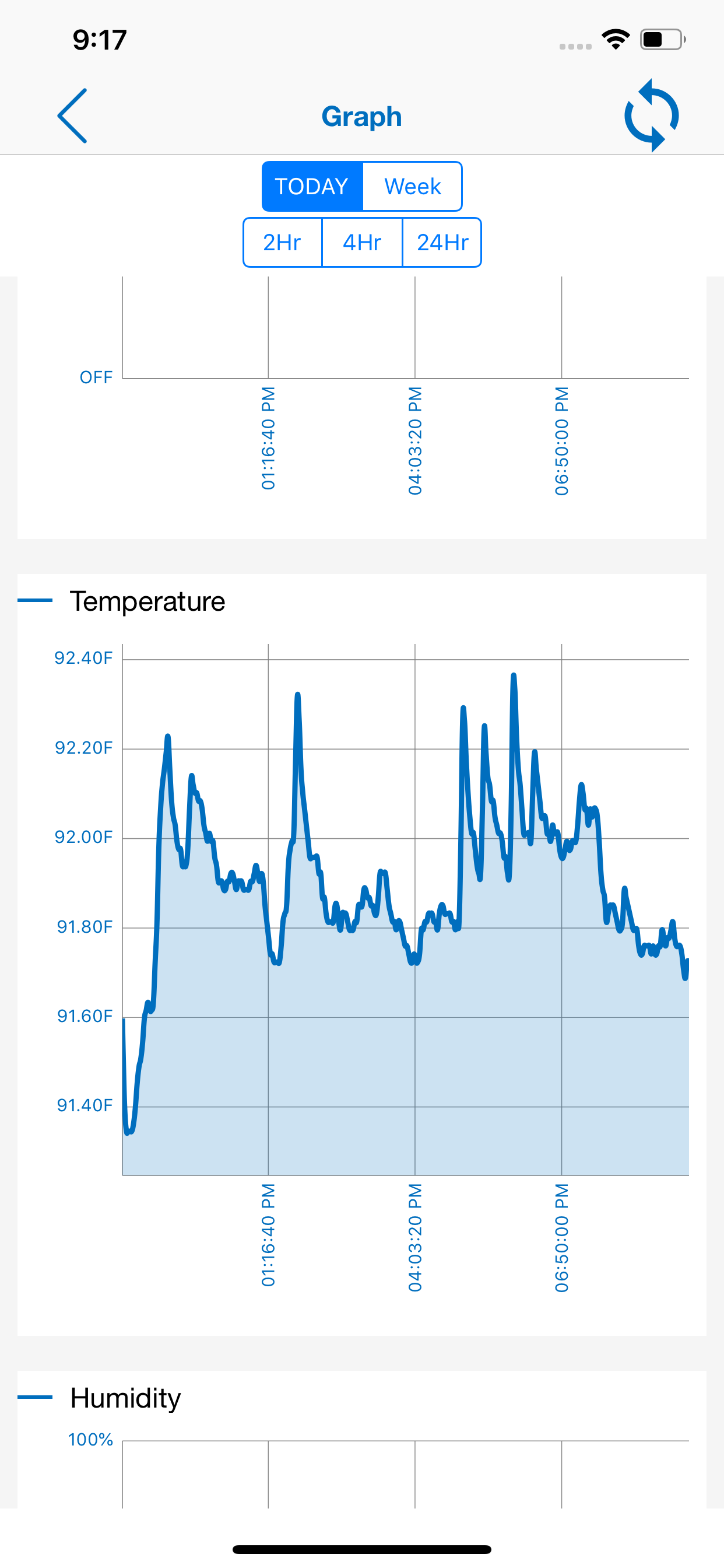This screenshot has height=1568, width=724.
Task: Show the 24Hr time range
Action: [442, 242]
